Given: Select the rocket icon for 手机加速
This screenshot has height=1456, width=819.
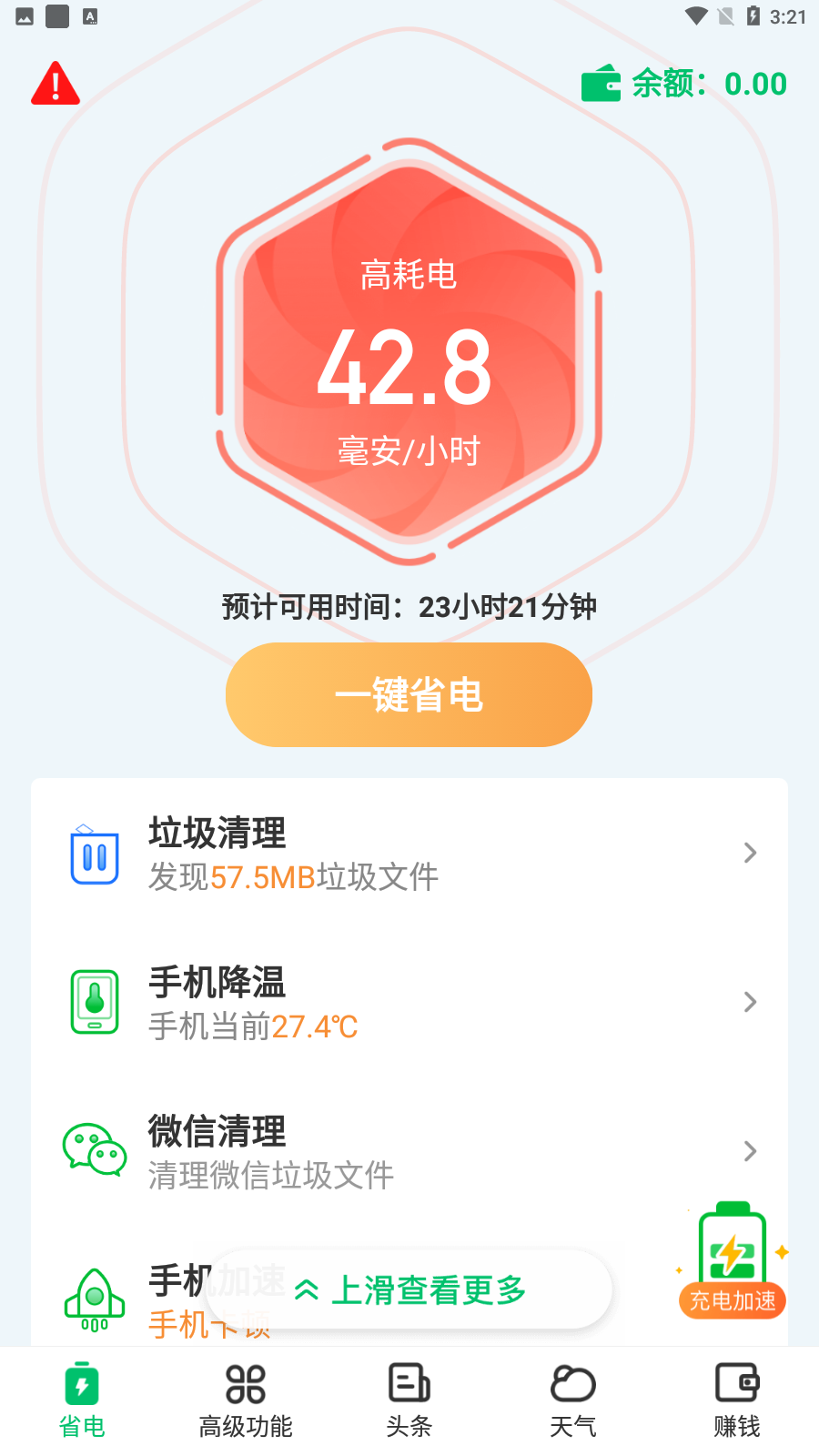Looking at the screenshot, I should point(94,1299).
